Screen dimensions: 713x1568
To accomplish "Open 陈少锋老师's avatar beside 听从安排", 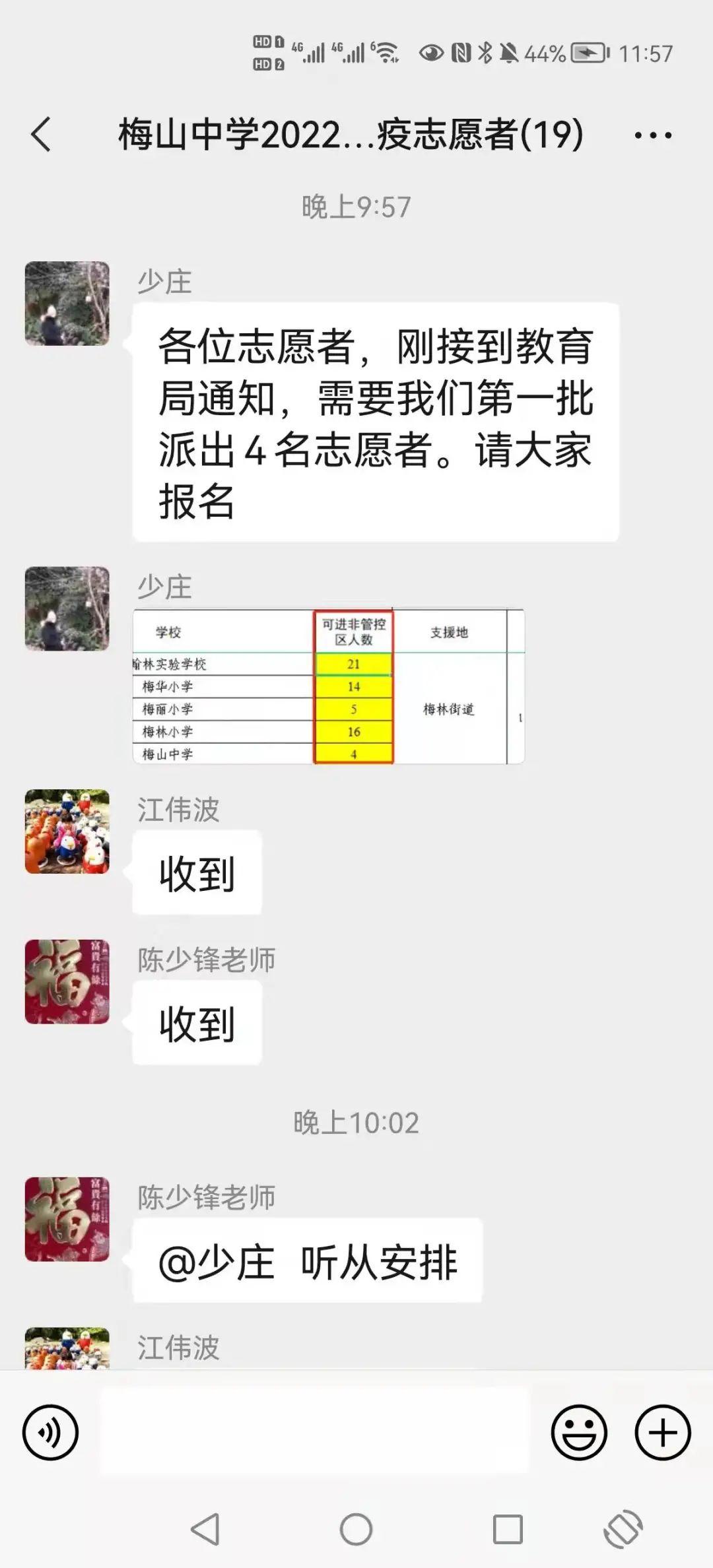I will point(67,1219).
